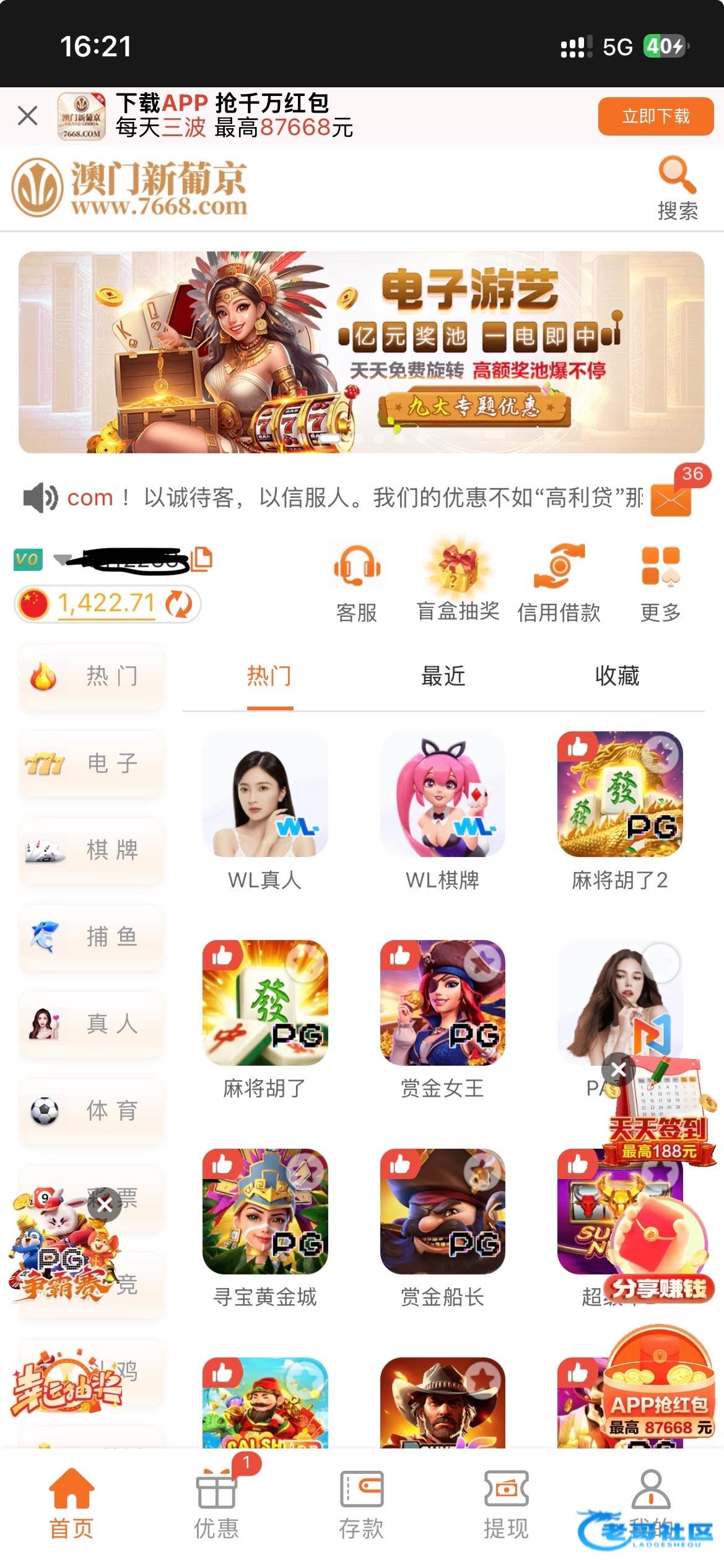
Task: Select the 棋牌 category
Action: tap(91, 850)
